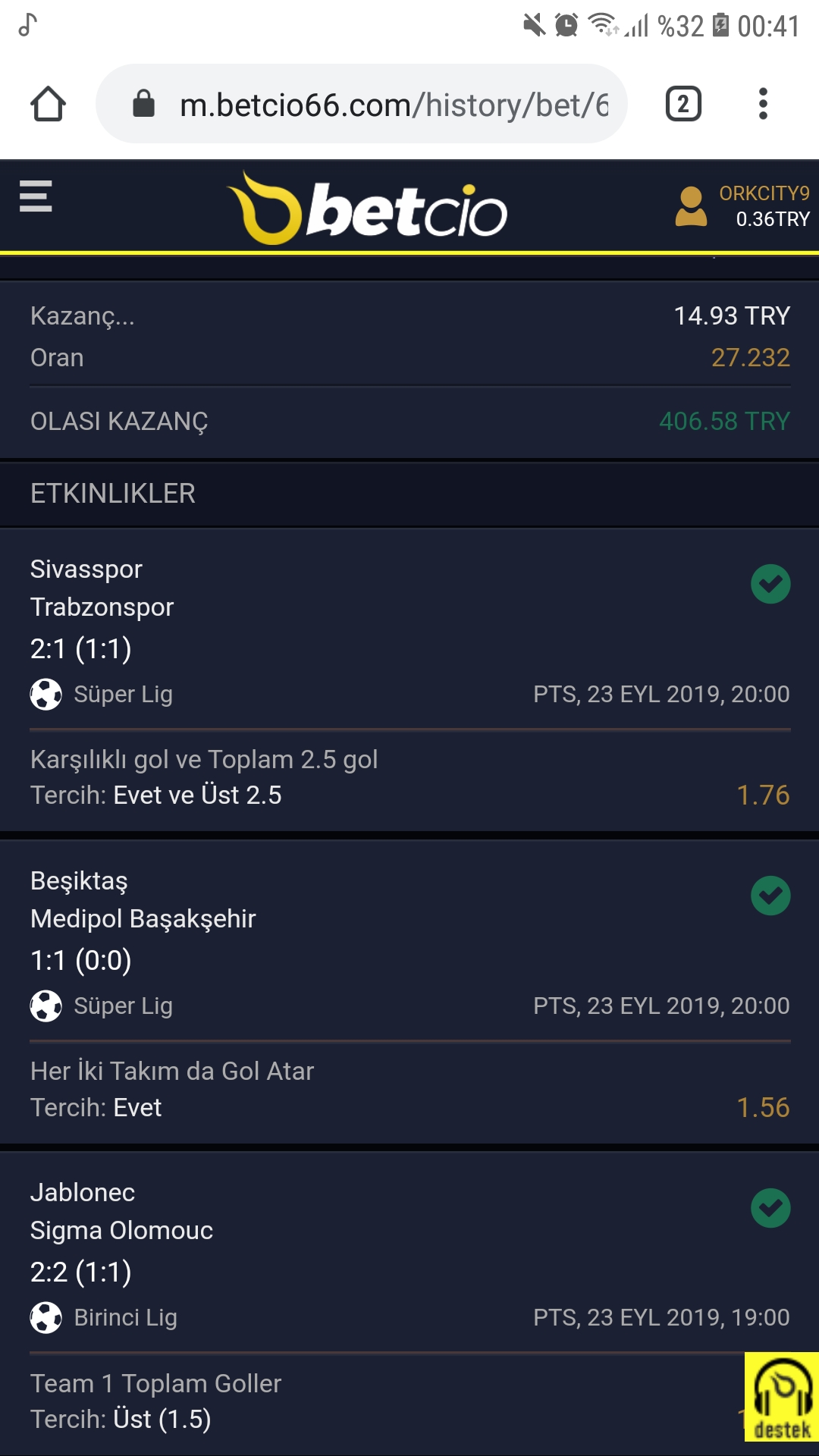Go to the browser home page
819x1456 pixels.
tap(48, 104)
